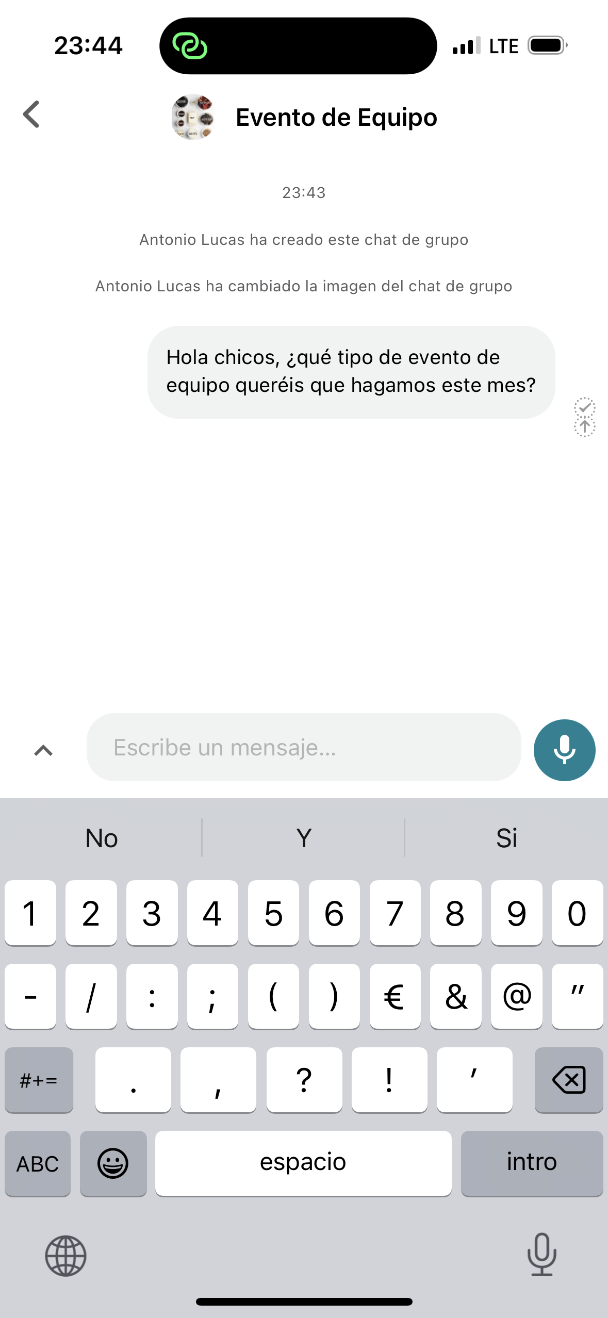Tap the intro key
Image resolution: width=608 pixels, height=1318 pixels.
coord(531,1163)
